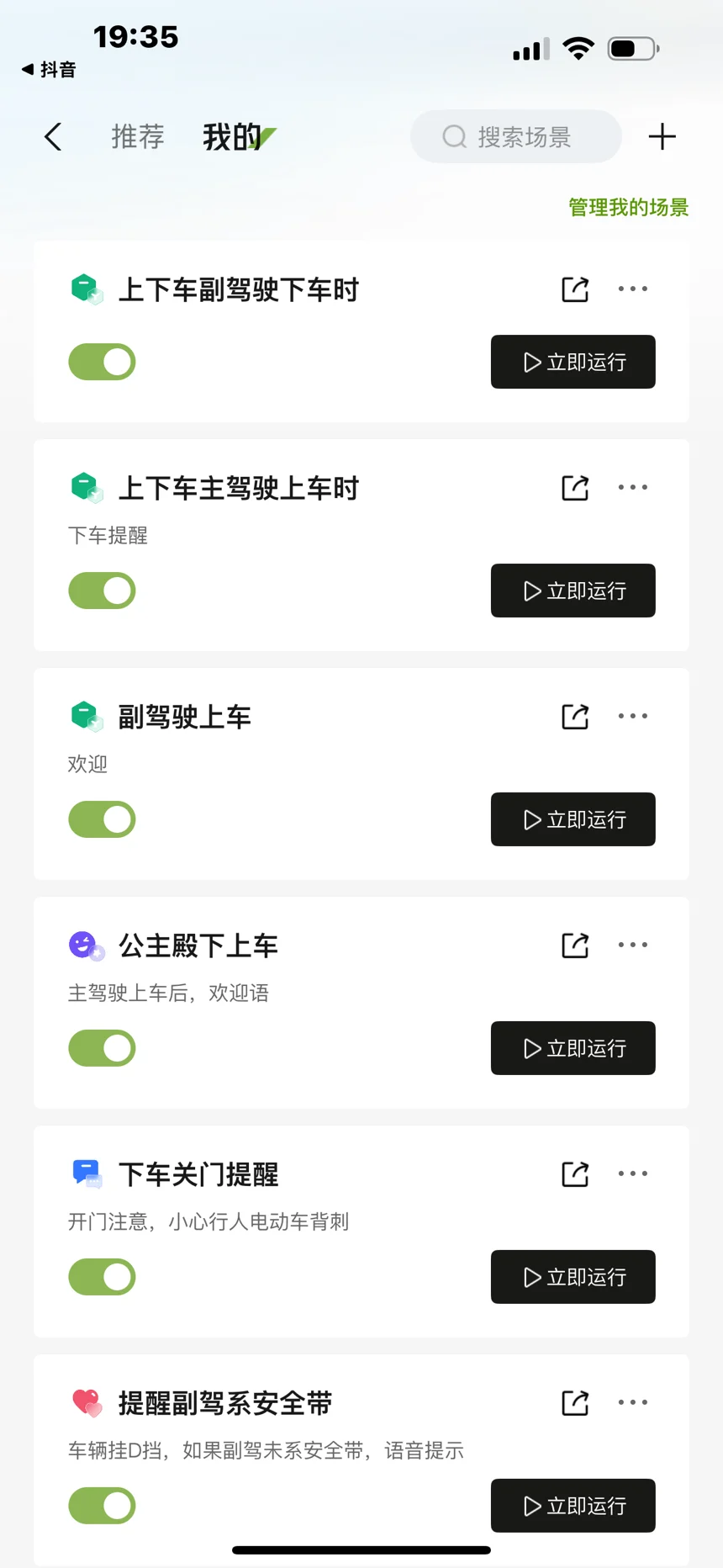Add a new scene with plus icon
The width and height of the screenshot is (723, 1568).
662,136
